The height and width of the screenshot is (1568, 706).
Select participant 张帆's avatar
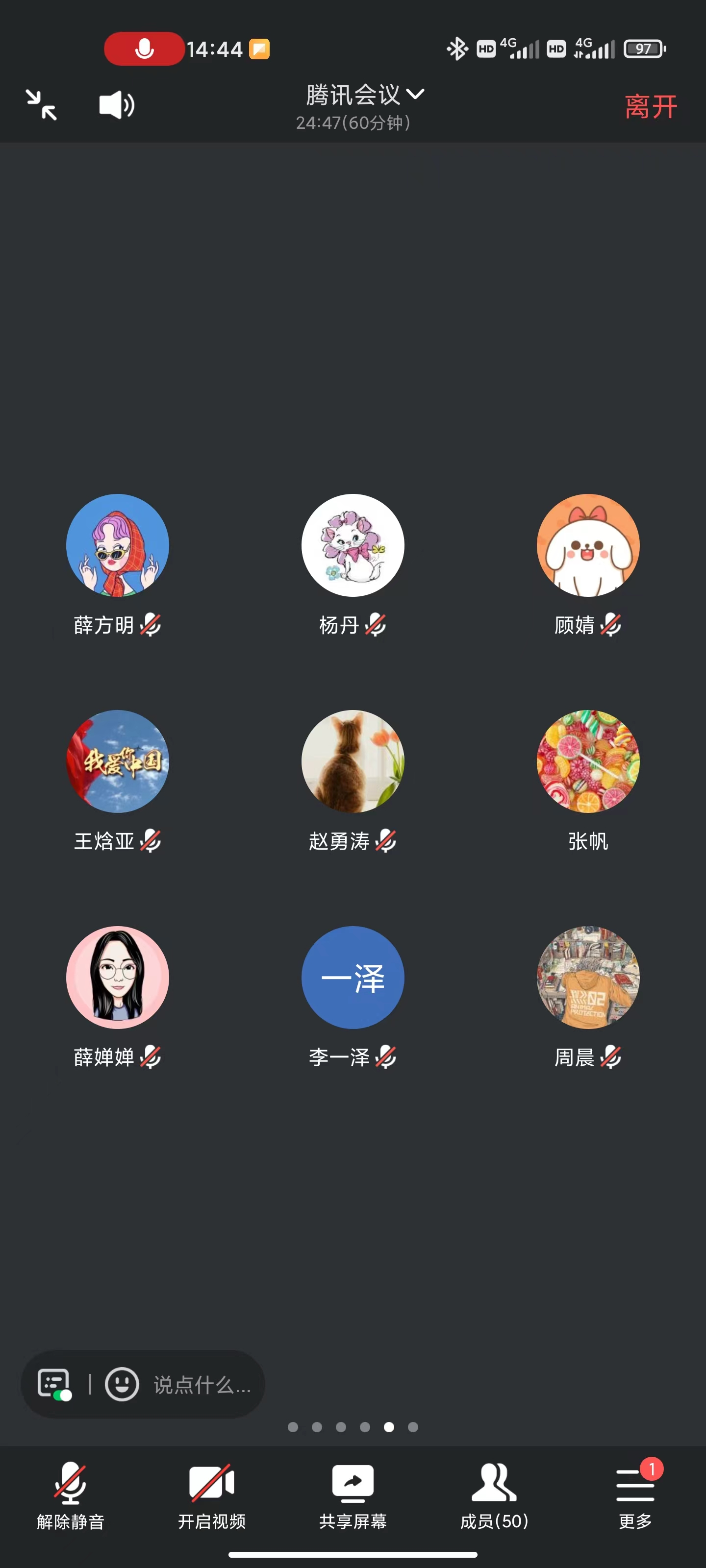(x=588, y=761)
